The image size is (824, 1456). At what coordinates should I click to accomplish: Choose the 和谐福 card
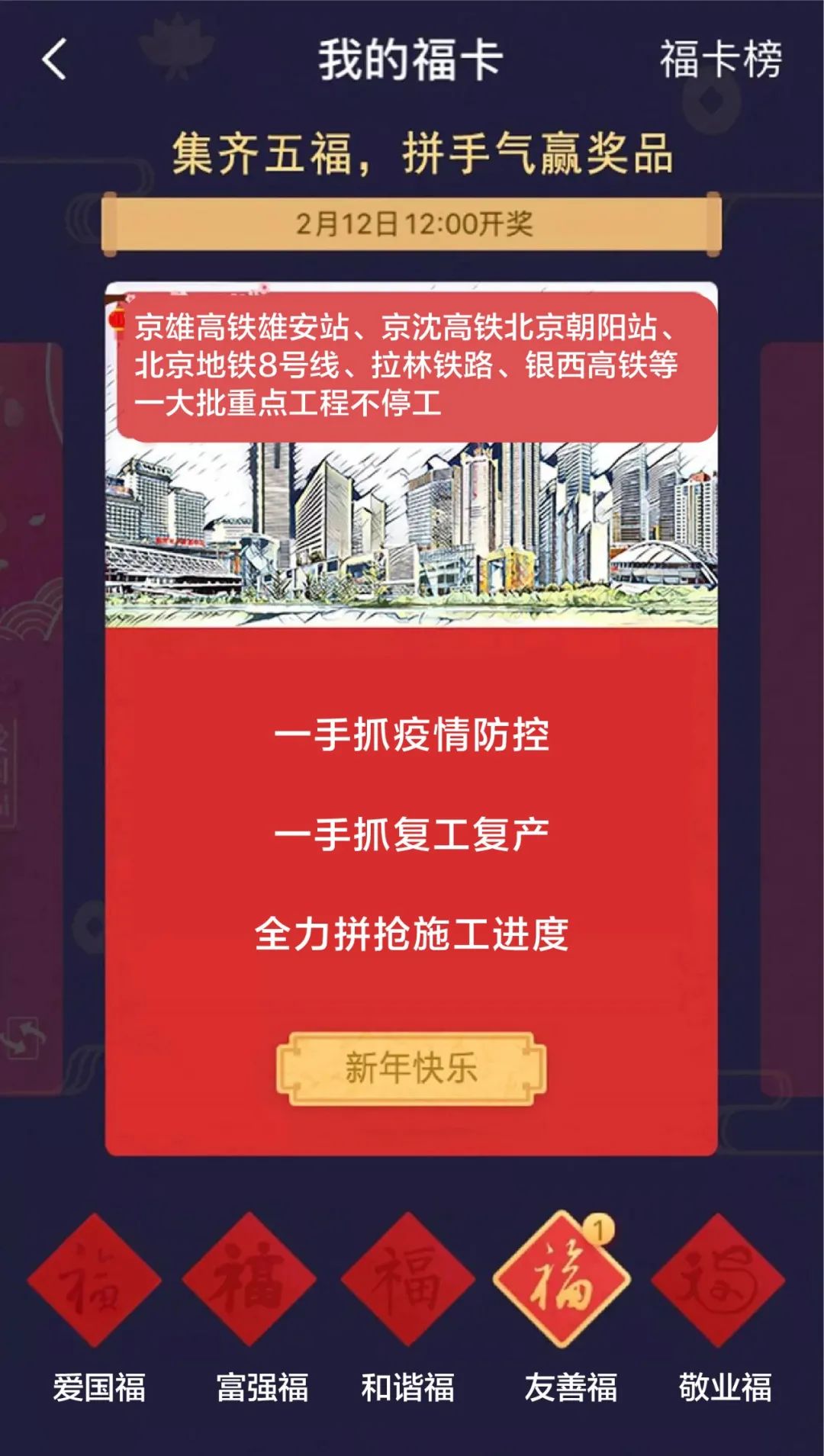coord(408,1281)
